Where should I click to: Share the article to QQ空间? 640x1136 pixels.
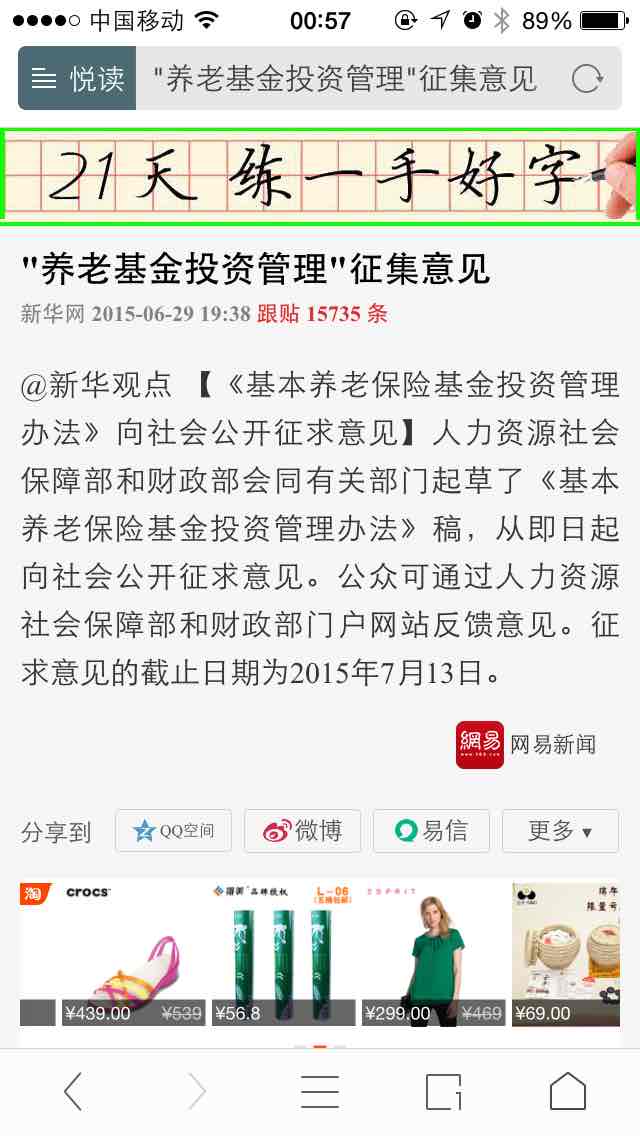pos(173,830)
